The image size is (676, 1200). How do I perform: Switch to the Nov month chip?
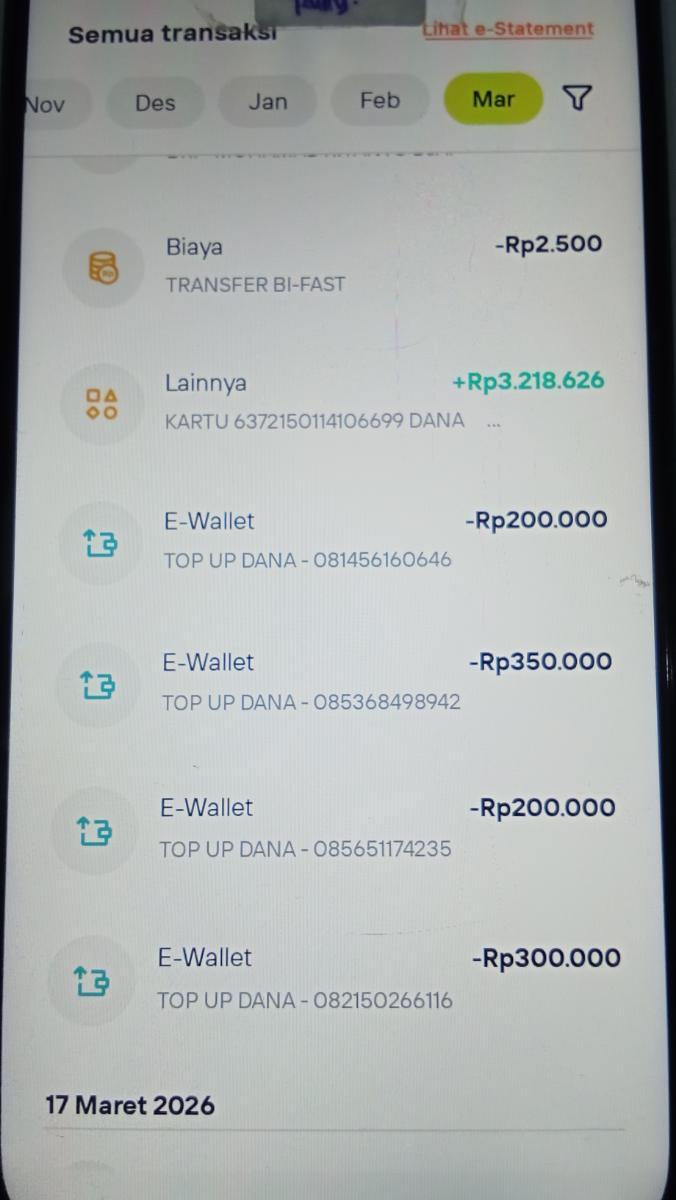click(46, 104)
